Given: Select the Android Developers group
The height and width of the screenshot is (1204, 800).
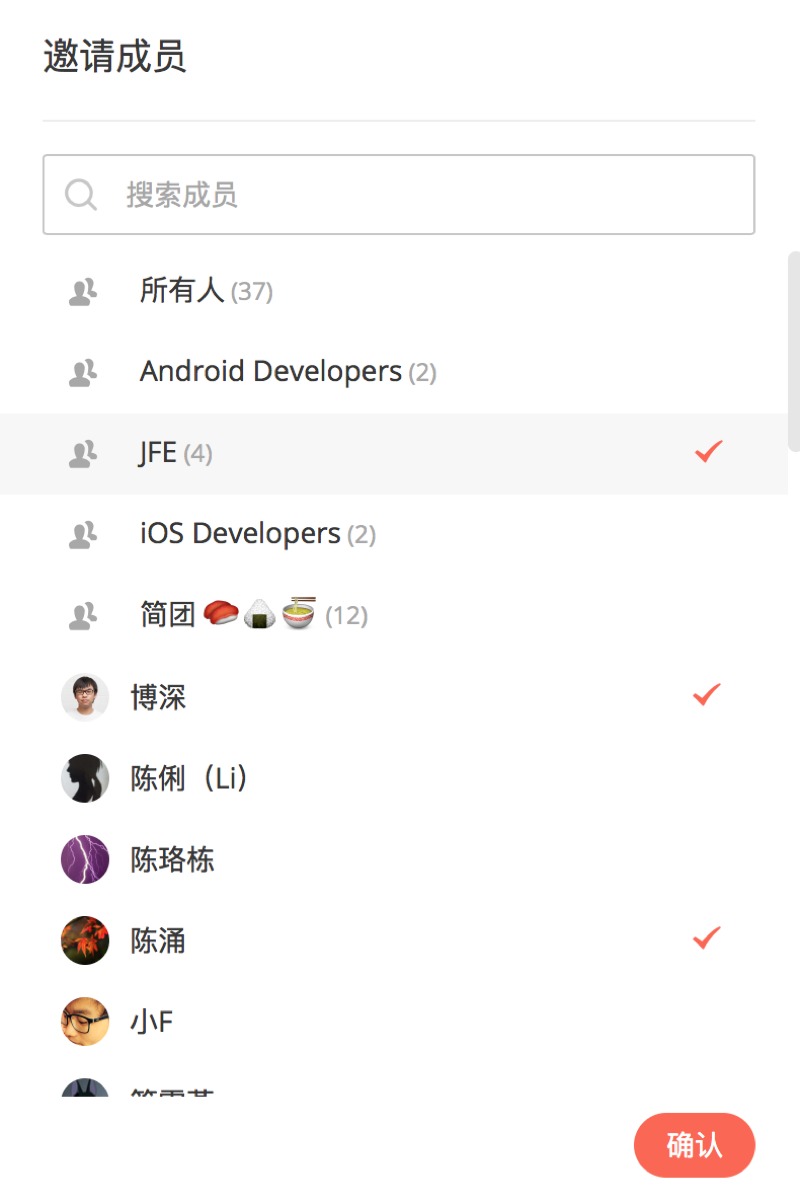Looking at the screenshot, I should coord(287,372).
